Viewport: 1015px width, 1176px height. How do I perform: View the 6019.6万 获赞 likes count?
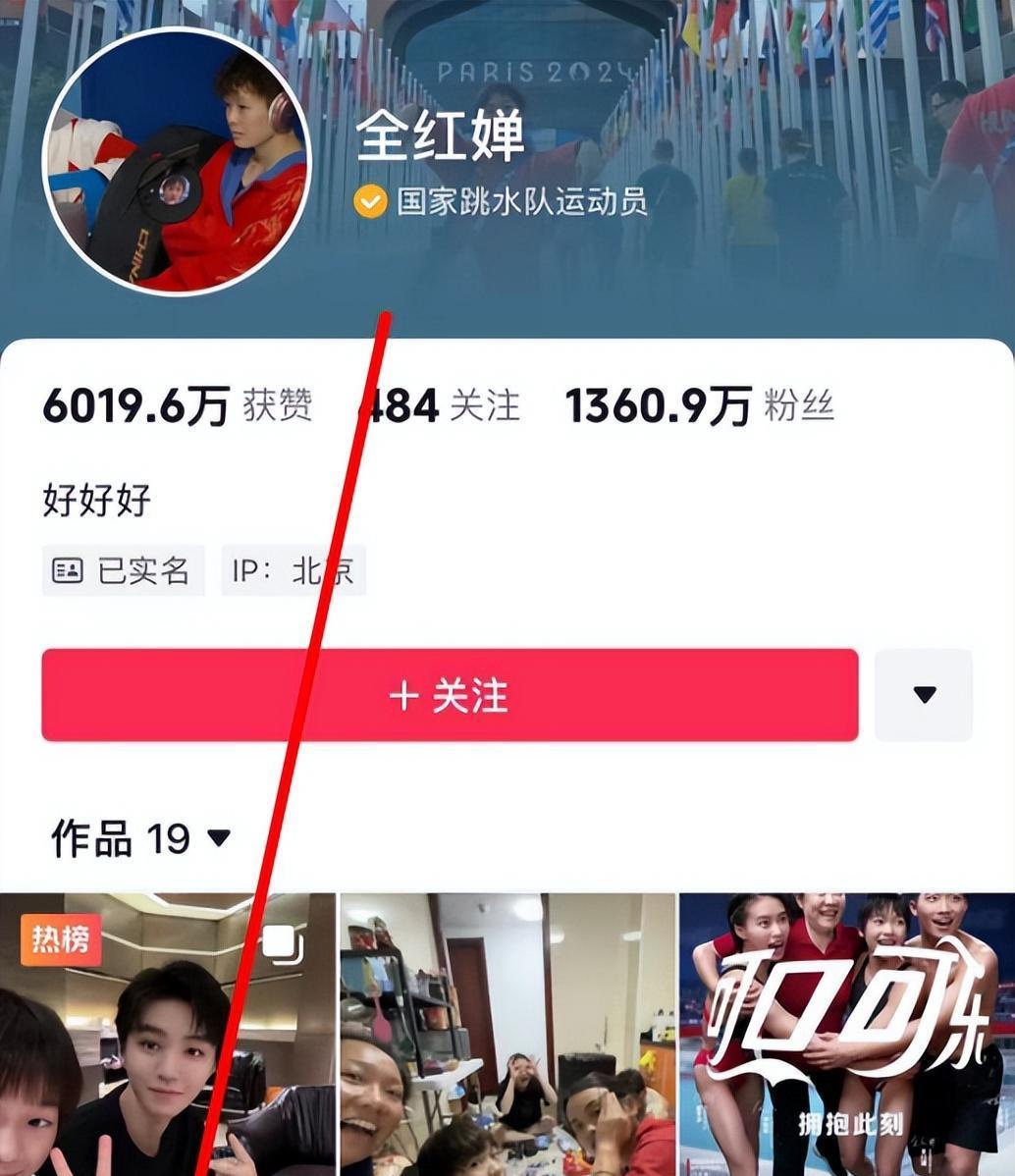[x=177, y=405]
